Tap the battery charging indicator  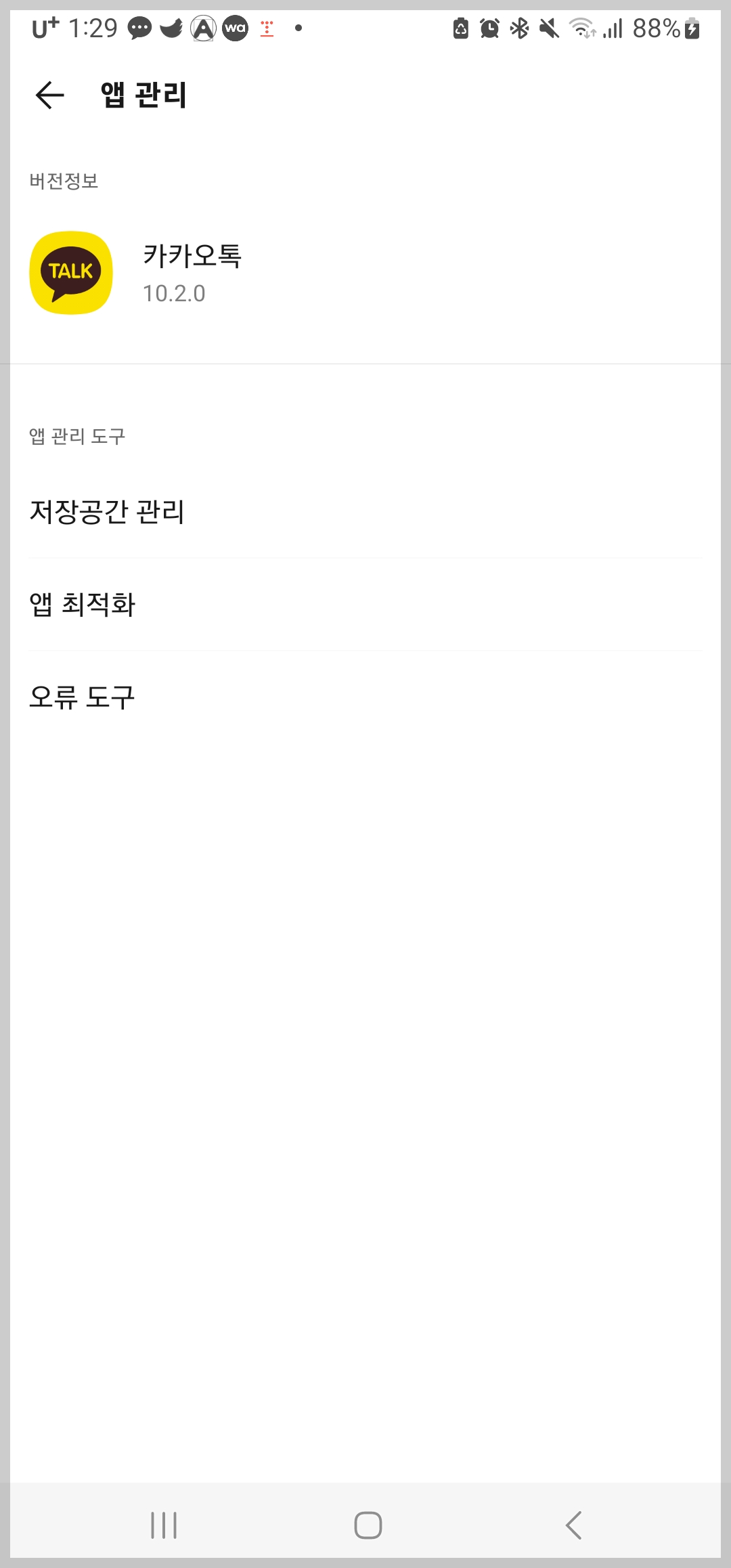690,30
